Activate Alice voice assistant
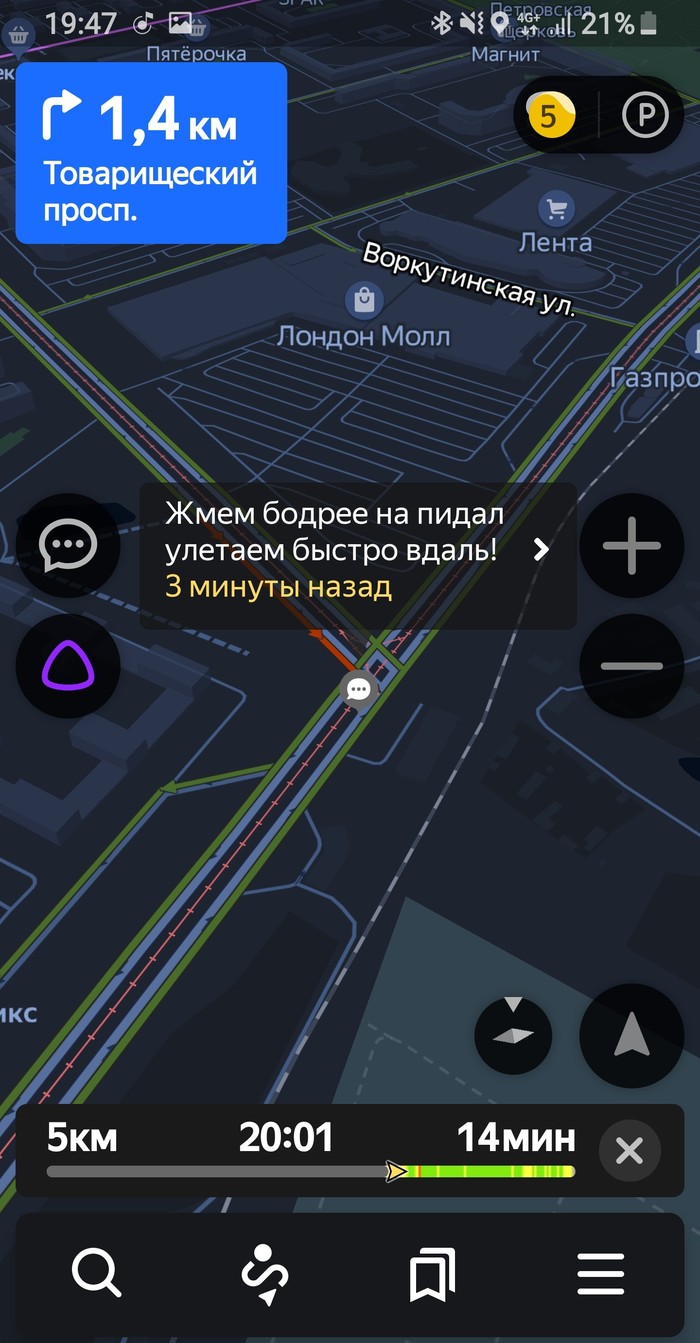Screen dimensions: 700x1343 click(x=68, y=666)
